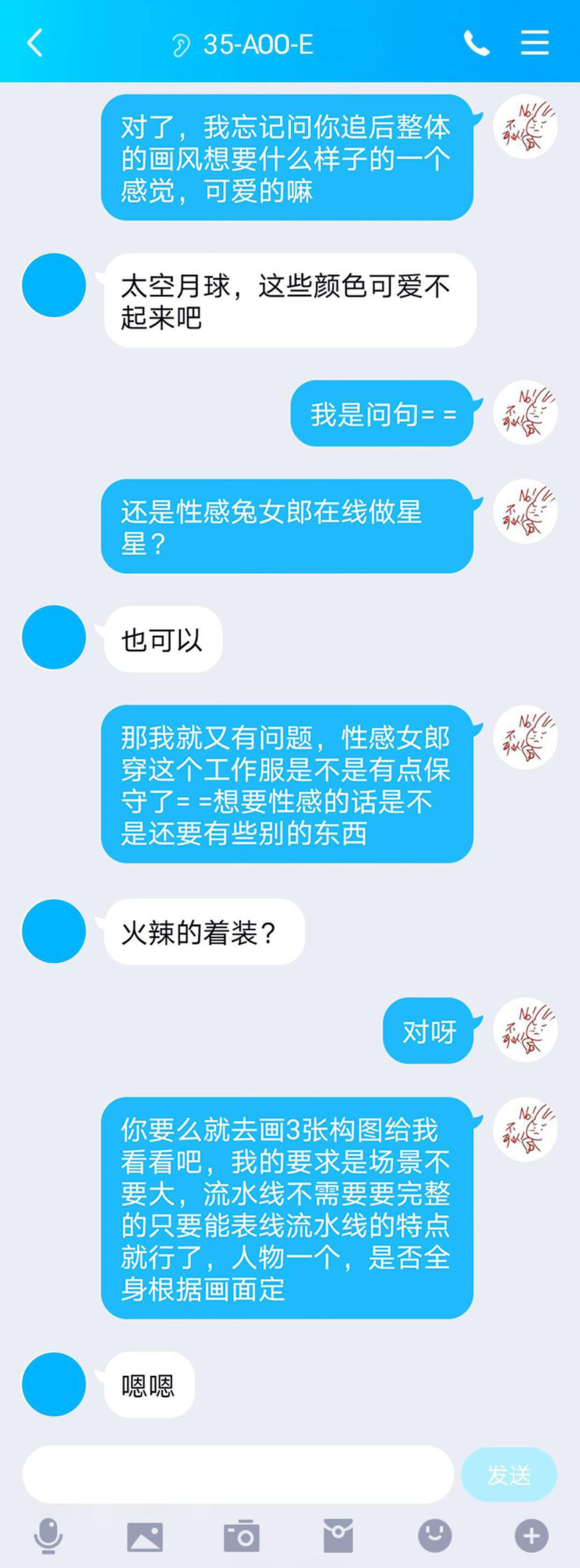
Task: Open the emoji picker
Action: pyautogui.click(x=435, y=1535)
